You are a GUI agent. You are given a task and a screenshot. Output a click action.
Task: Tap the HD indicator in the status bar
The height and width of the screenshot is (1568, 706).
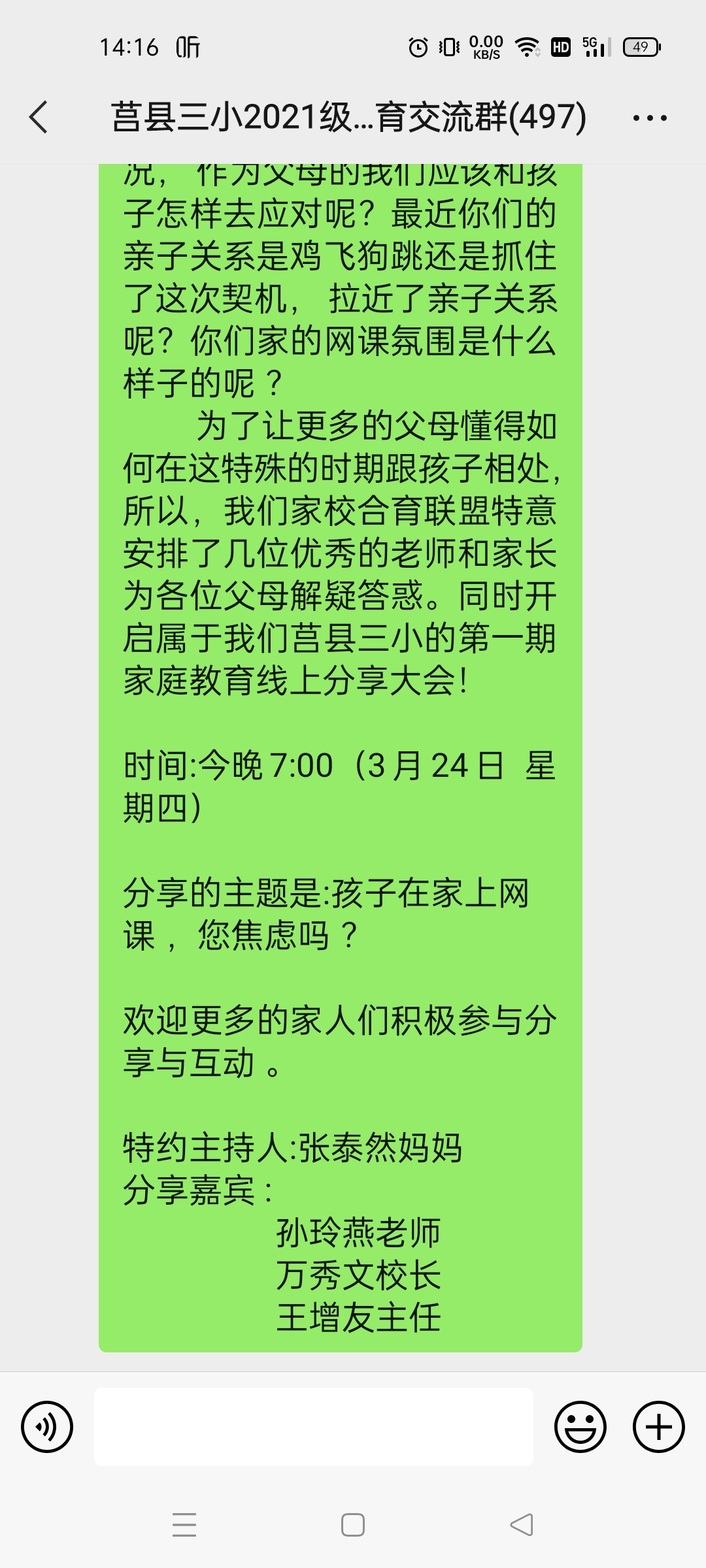coord(560,47)
